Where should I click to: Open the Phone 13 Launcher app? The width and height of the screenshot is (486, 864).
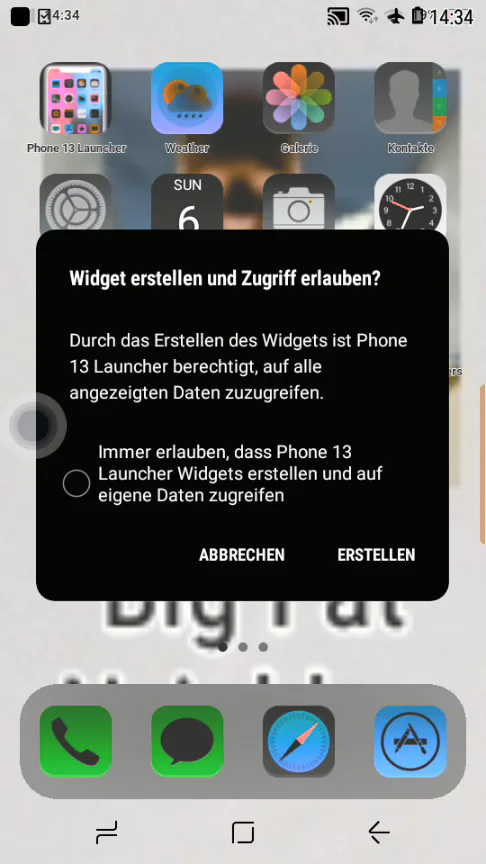pos(76,99)
